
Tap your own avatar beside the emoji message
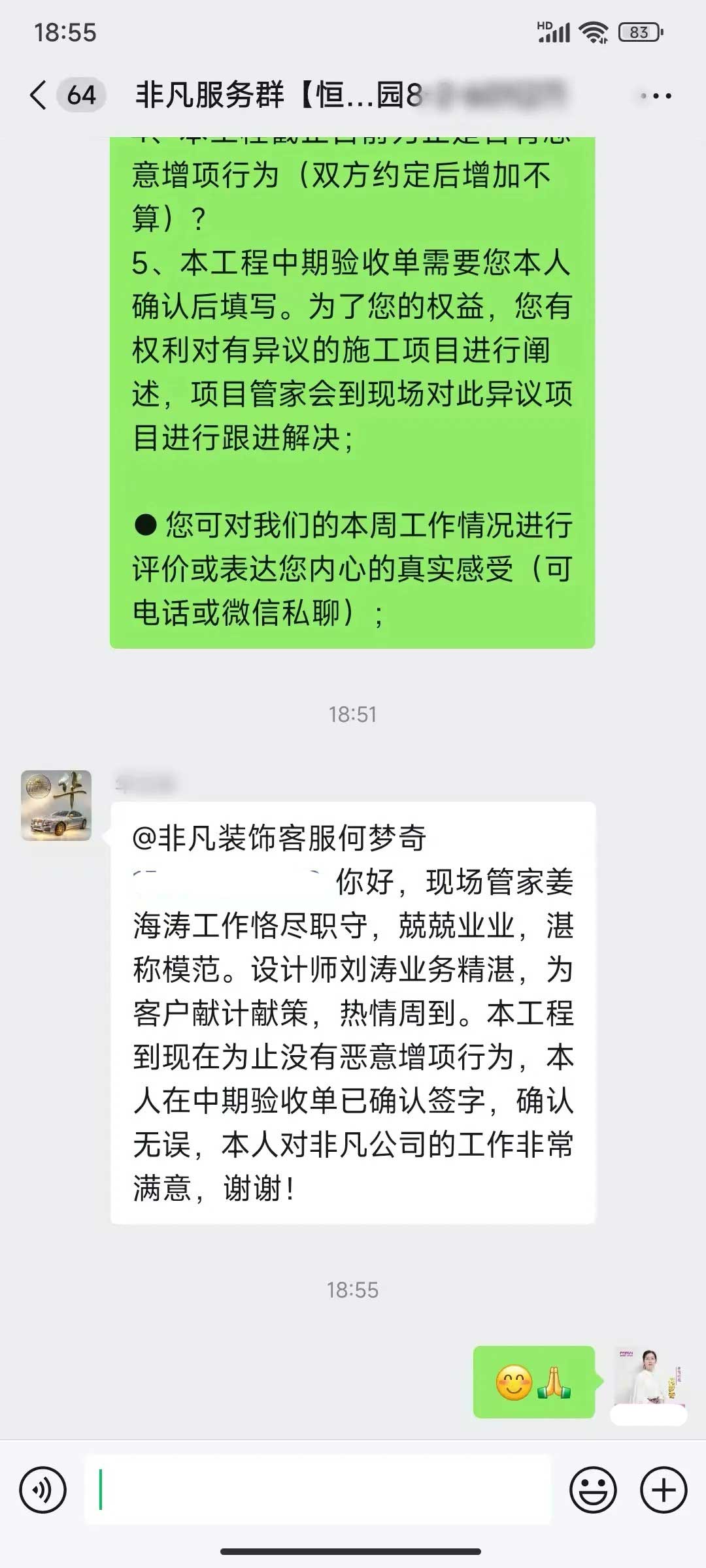coord(648,1381)
